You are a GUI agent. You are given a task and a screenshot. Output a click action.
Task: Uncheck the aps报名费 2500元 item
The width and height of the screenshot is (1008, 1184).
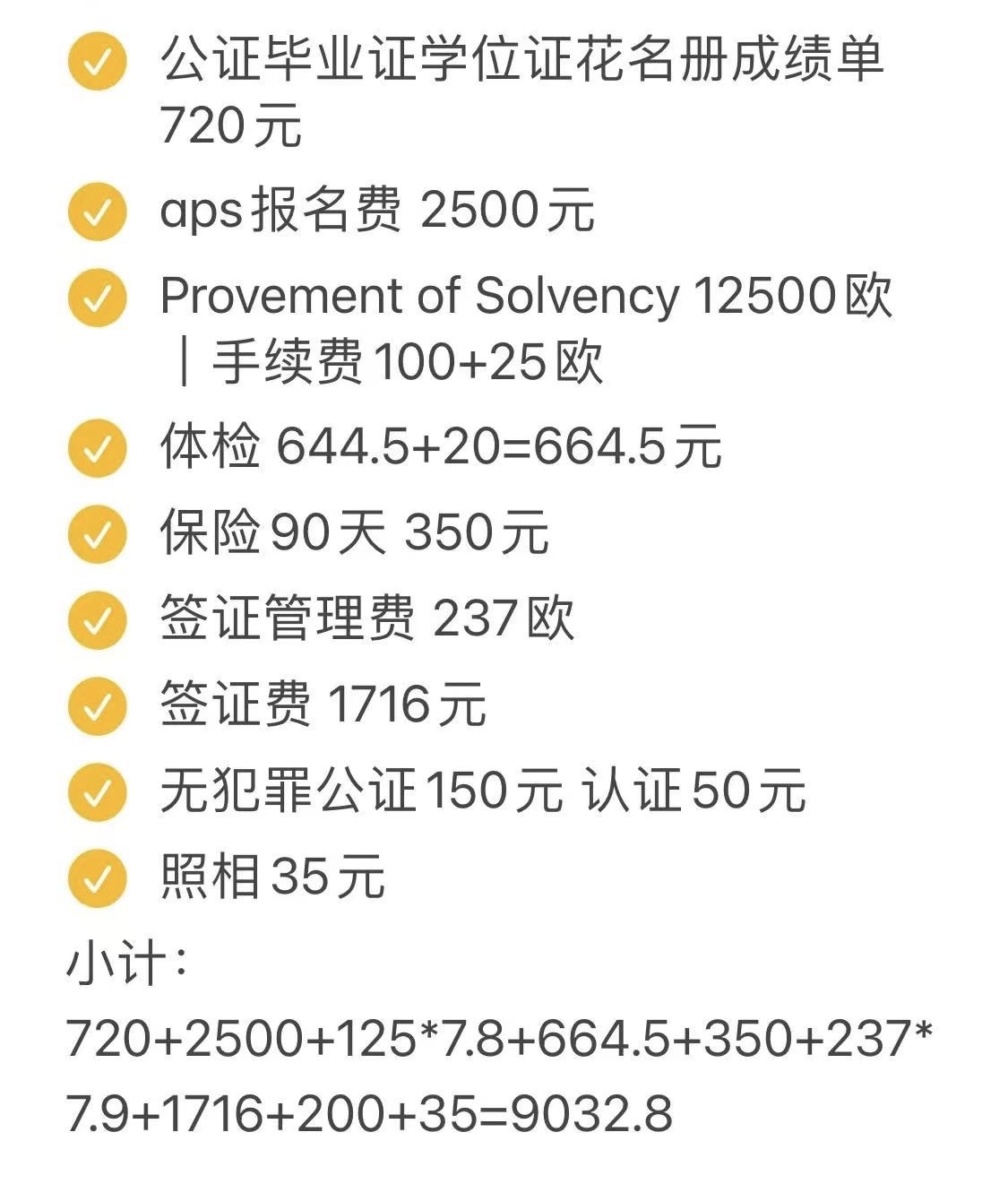coord(97,212)
